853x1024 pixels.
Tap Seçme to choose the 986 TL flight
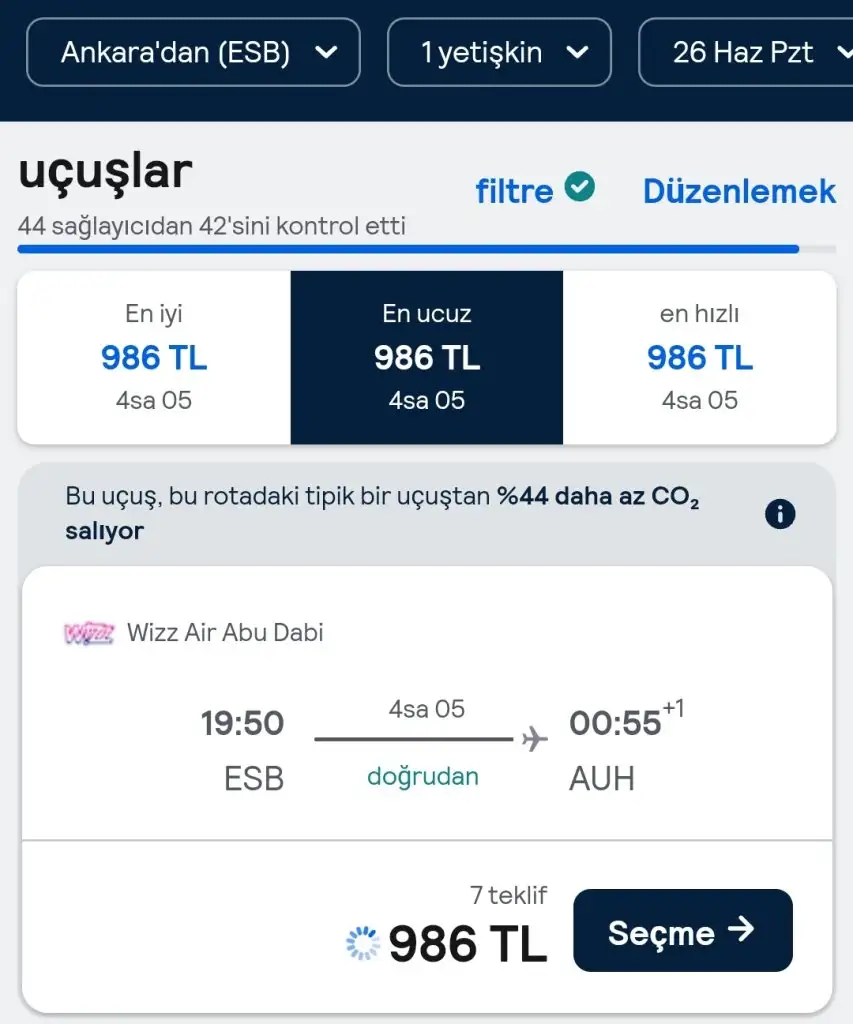click(682, 931)
